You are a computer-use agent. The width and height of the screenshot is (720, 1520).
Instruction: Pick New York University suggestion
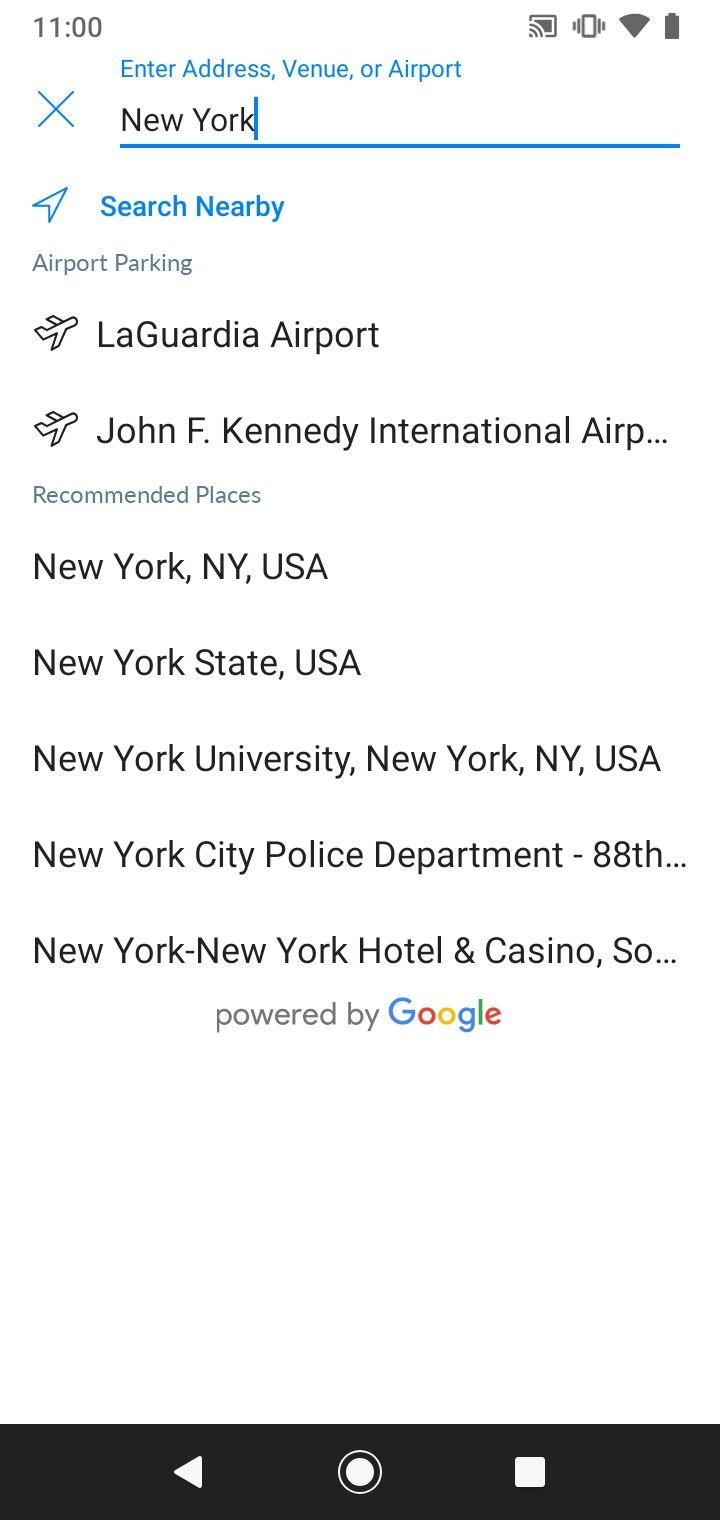pos(360,759)
